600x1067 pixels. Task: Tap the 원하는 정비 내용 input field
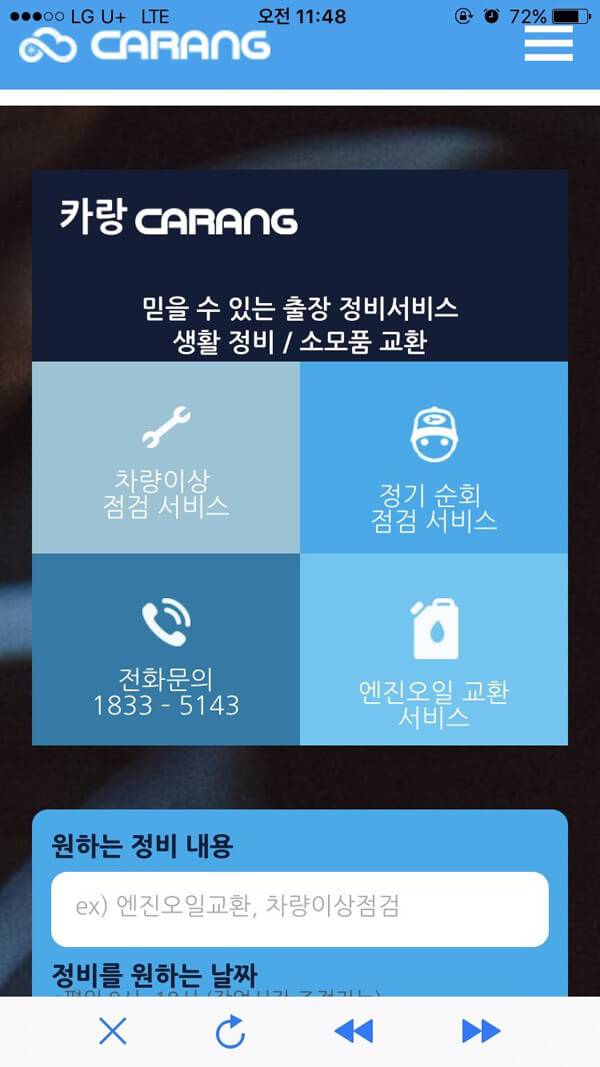point(299,908)
